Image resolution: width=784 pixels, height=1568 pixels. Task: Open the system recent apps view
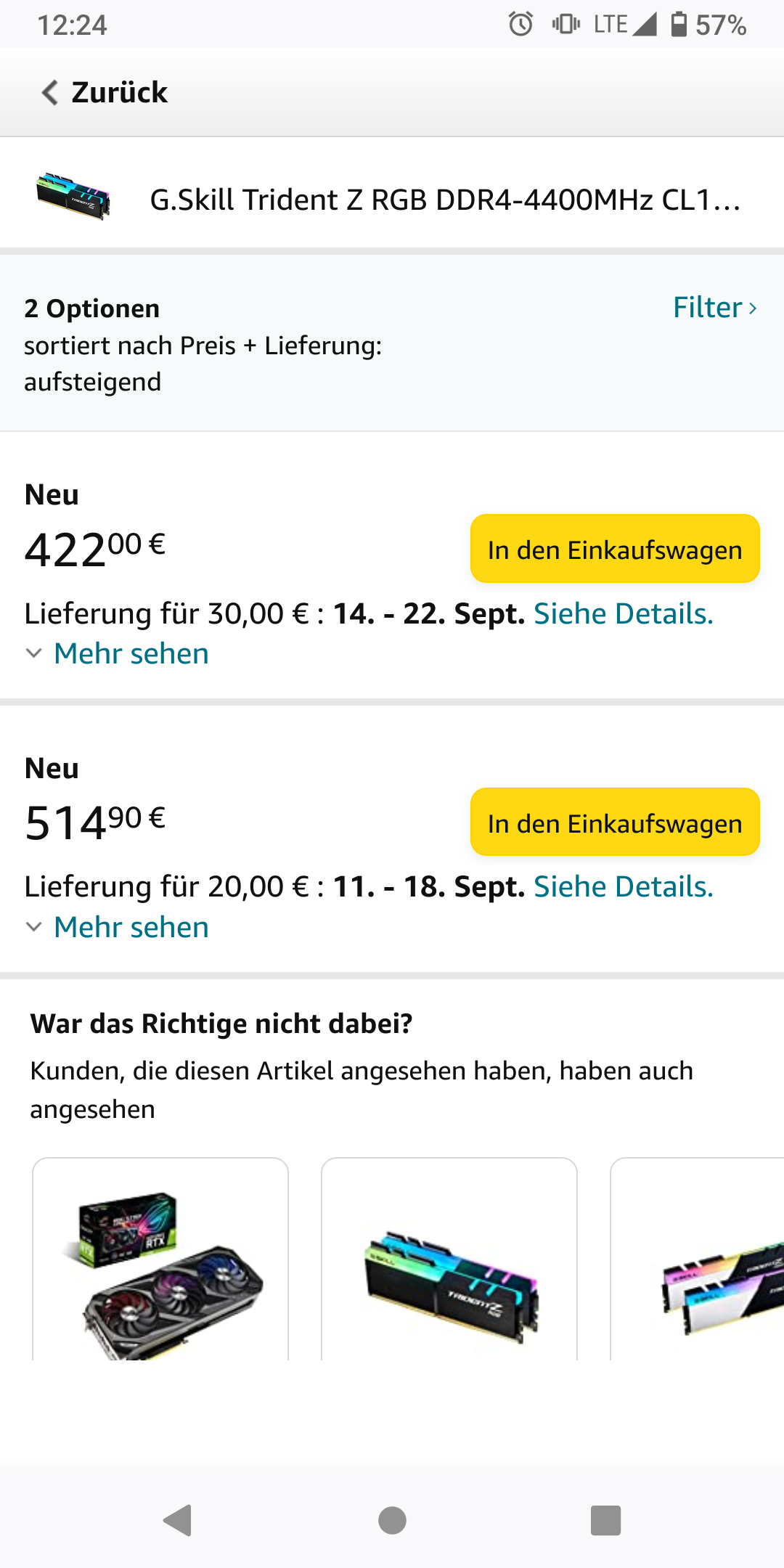tap(605, 1520)
